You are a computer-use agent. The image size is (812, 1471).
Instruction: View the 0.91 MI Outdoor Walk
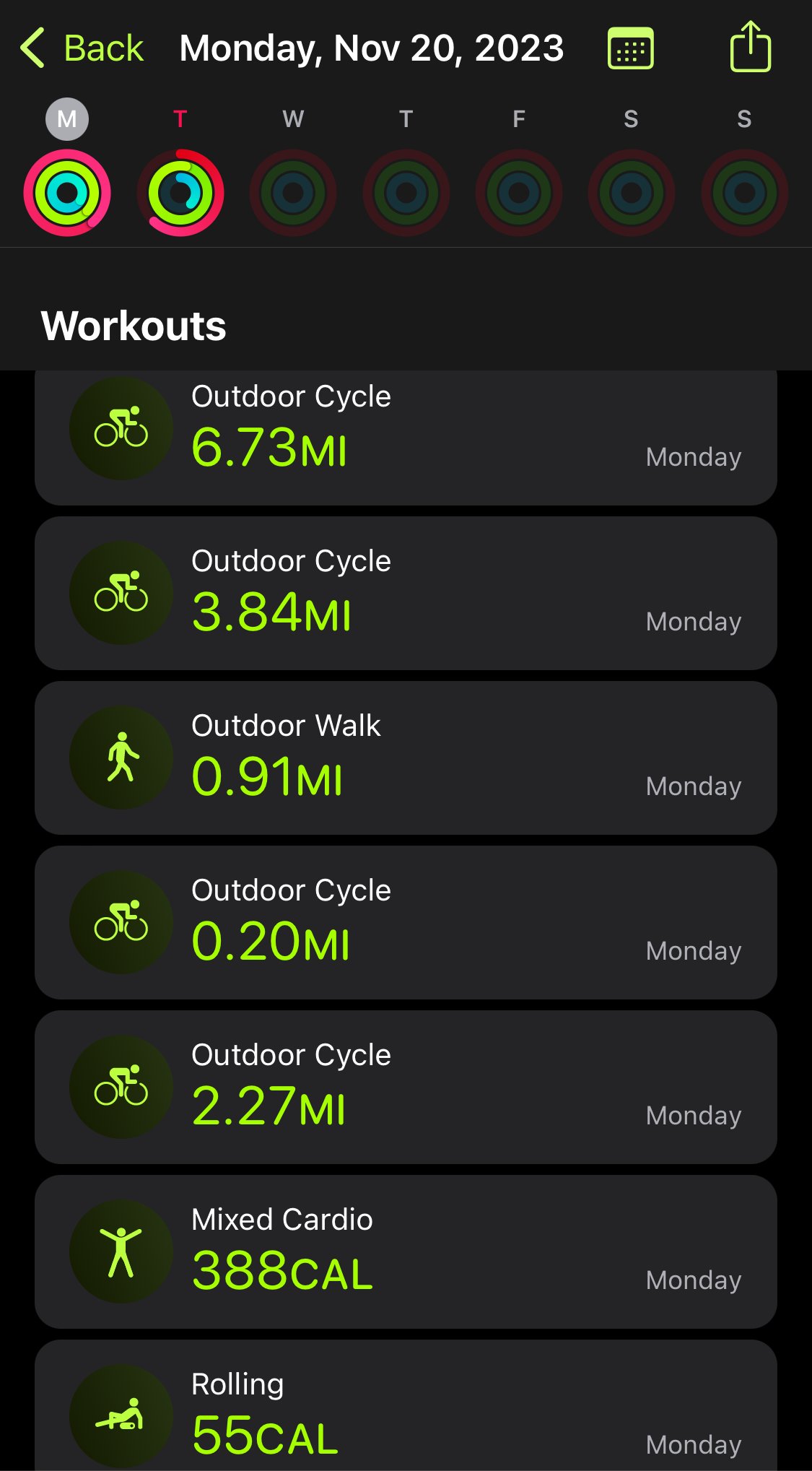click(x=406, y=758)
